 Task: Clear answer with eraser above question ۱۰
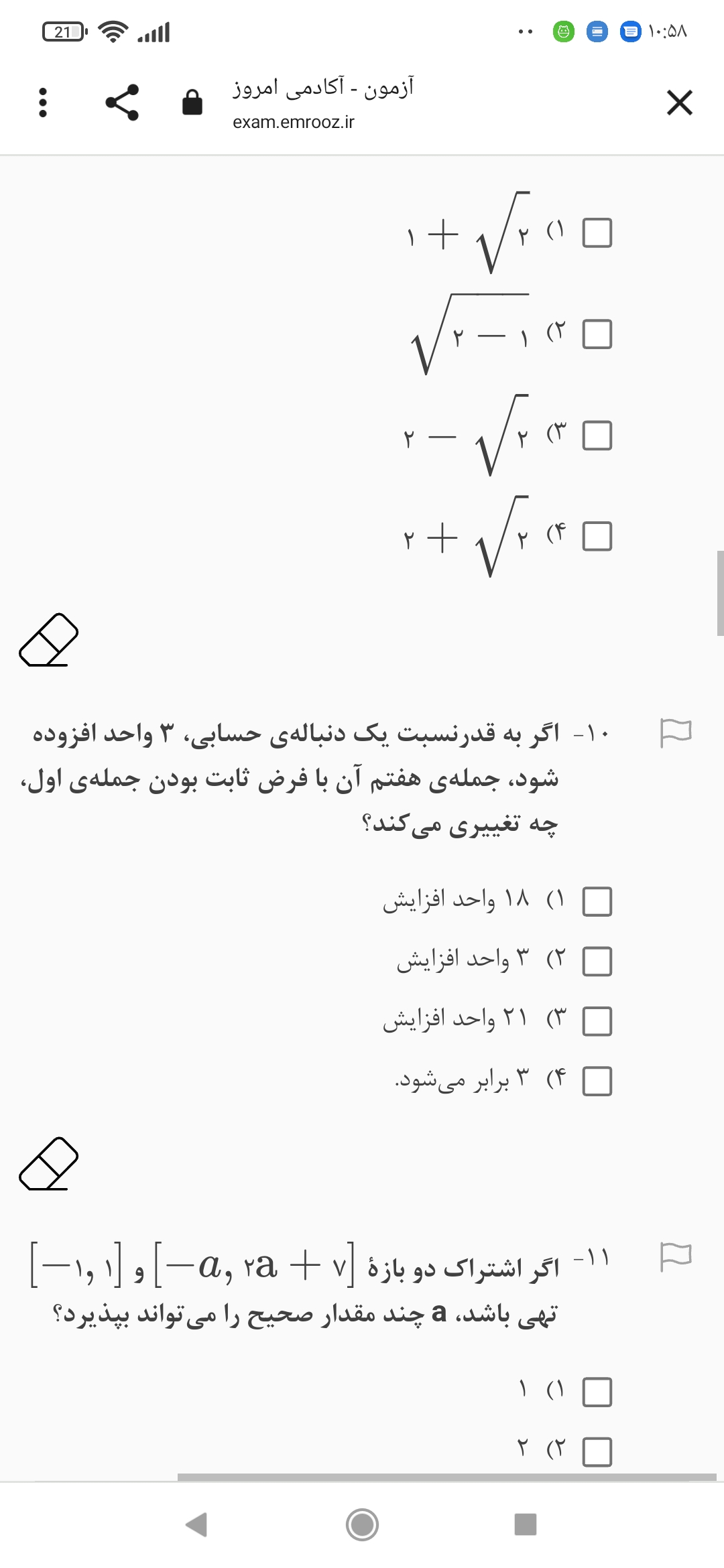49,639
